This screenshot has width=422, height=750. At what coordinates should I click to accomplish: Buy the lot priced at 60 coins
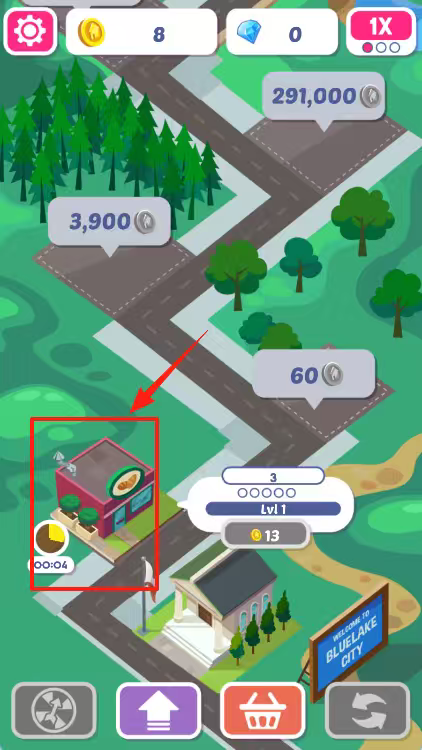[x=313, y=375]
